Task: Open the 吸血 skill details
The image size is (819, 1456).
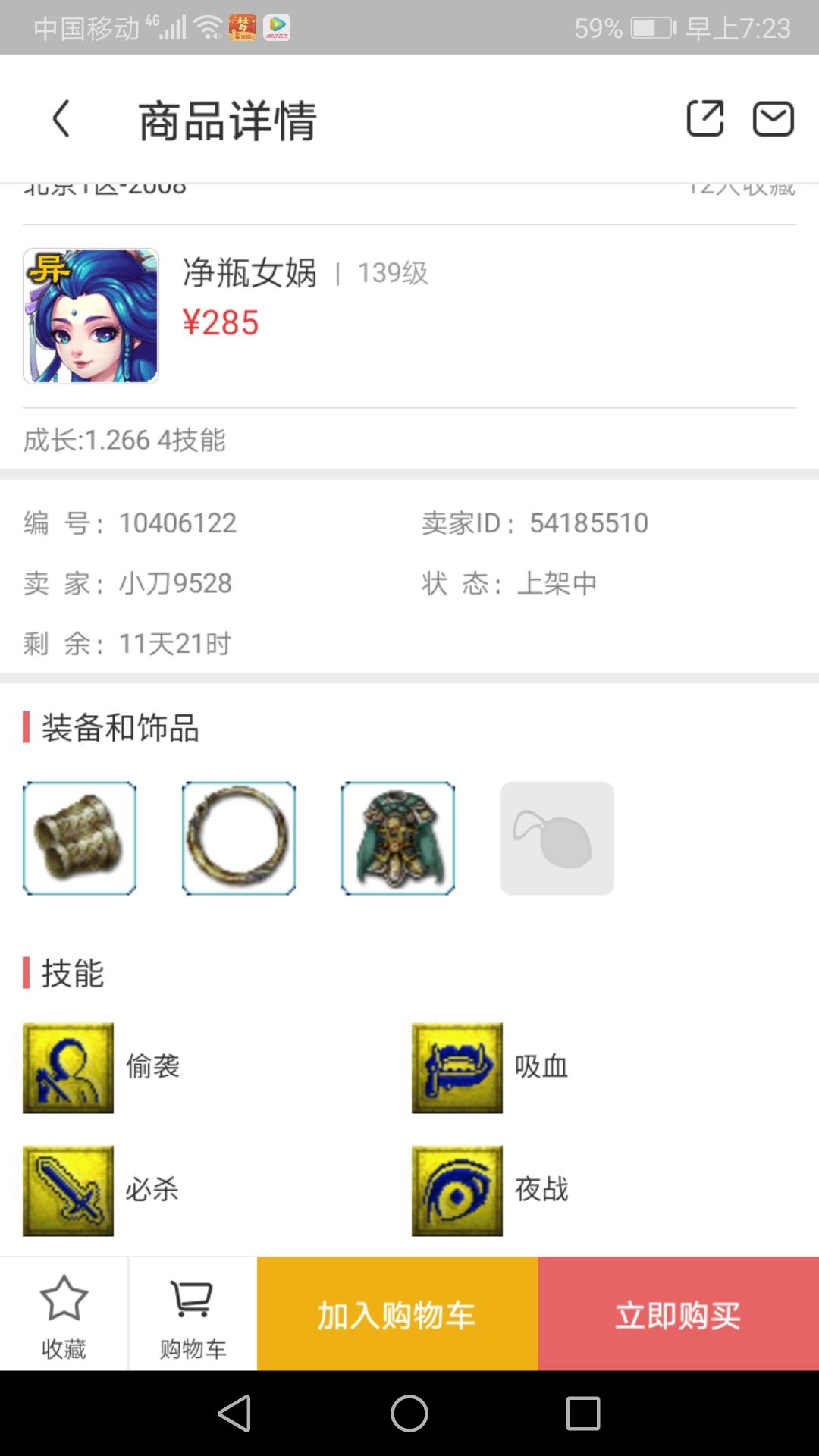Action: click(457, 1068)
